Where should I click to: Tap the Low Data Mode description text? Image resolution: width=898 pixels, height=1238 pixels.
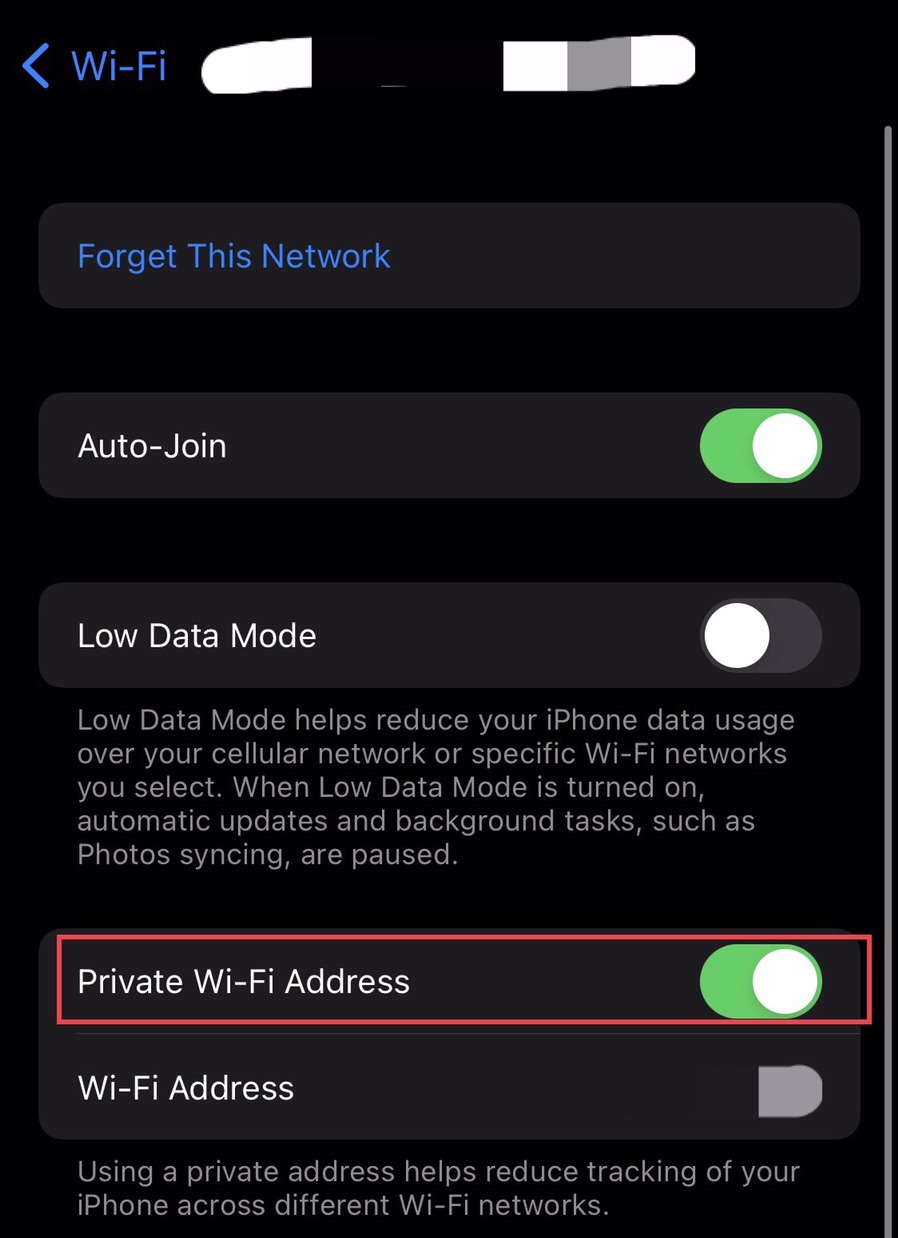tap(435, 787)
